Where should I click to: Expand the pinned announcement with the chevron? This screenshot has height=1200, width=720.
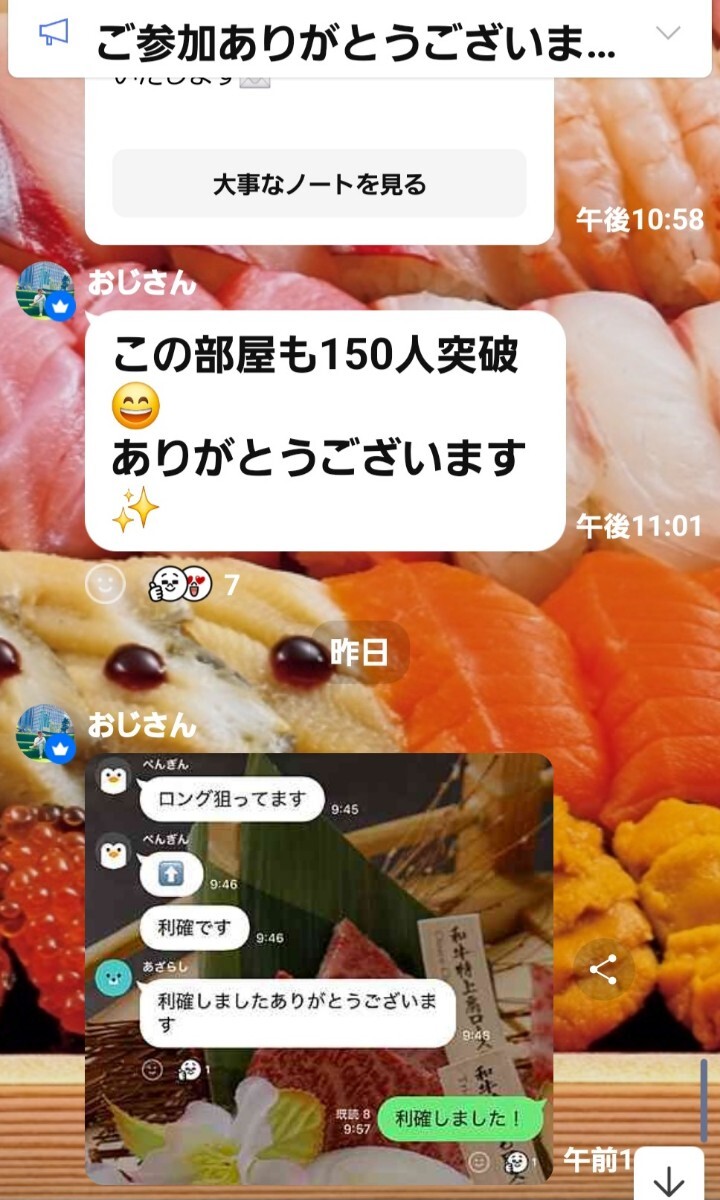(667, 34)
